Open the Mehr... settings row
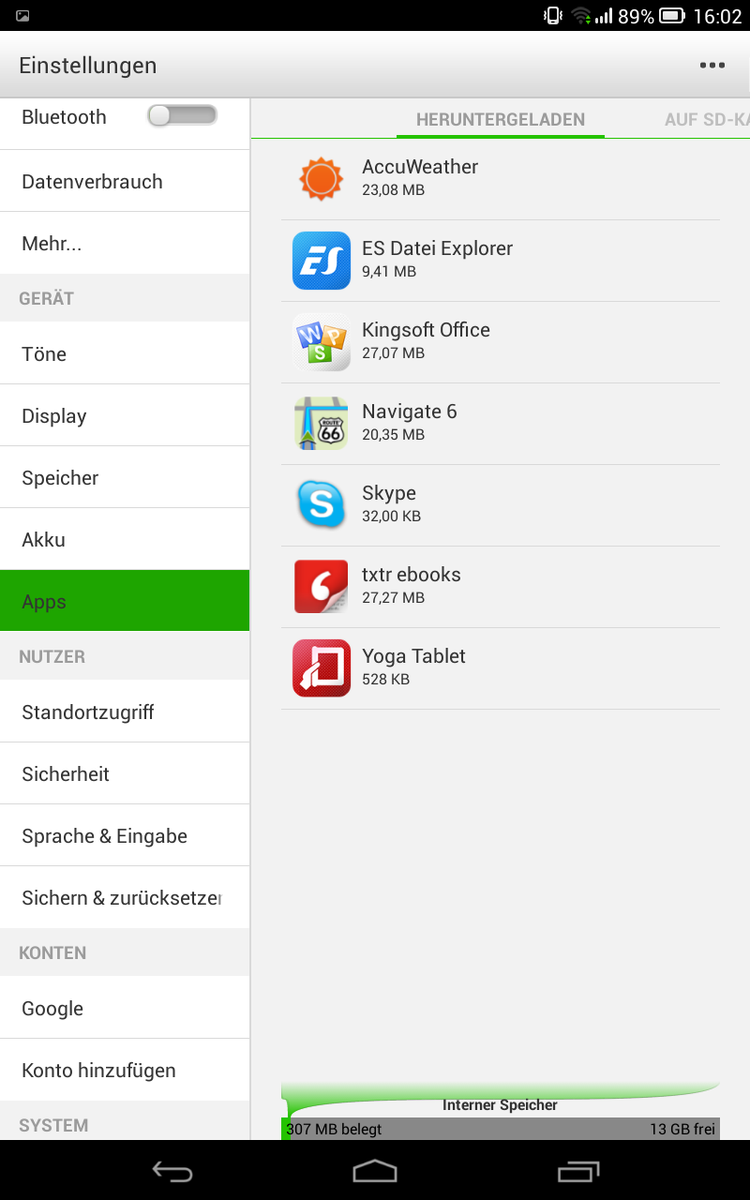This screenshot has height=1200, width=750. point(124,243)
